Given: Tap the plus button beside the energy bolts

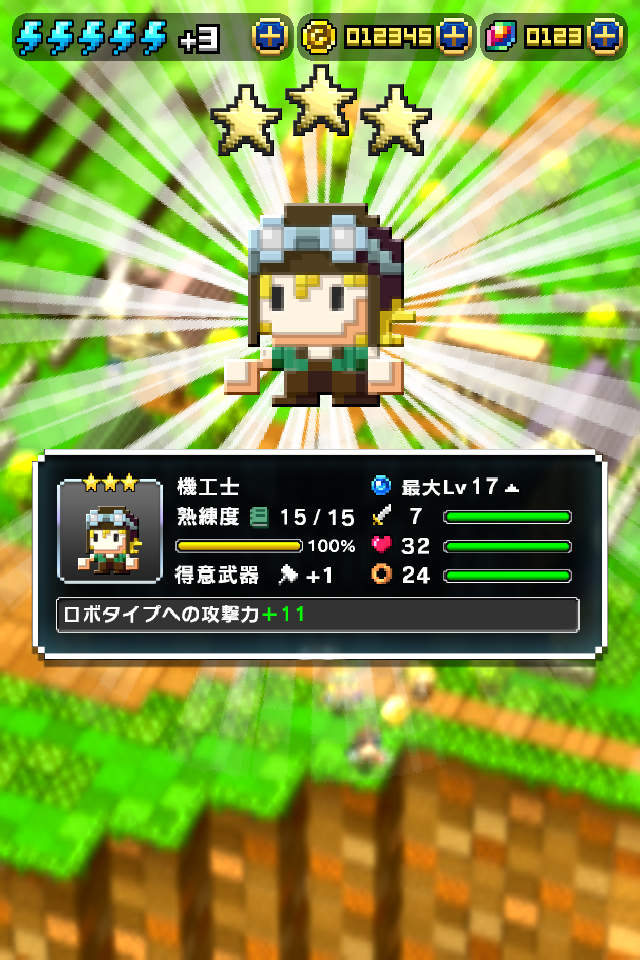Looking at the screenshot, I should click(x=269, y=37).
